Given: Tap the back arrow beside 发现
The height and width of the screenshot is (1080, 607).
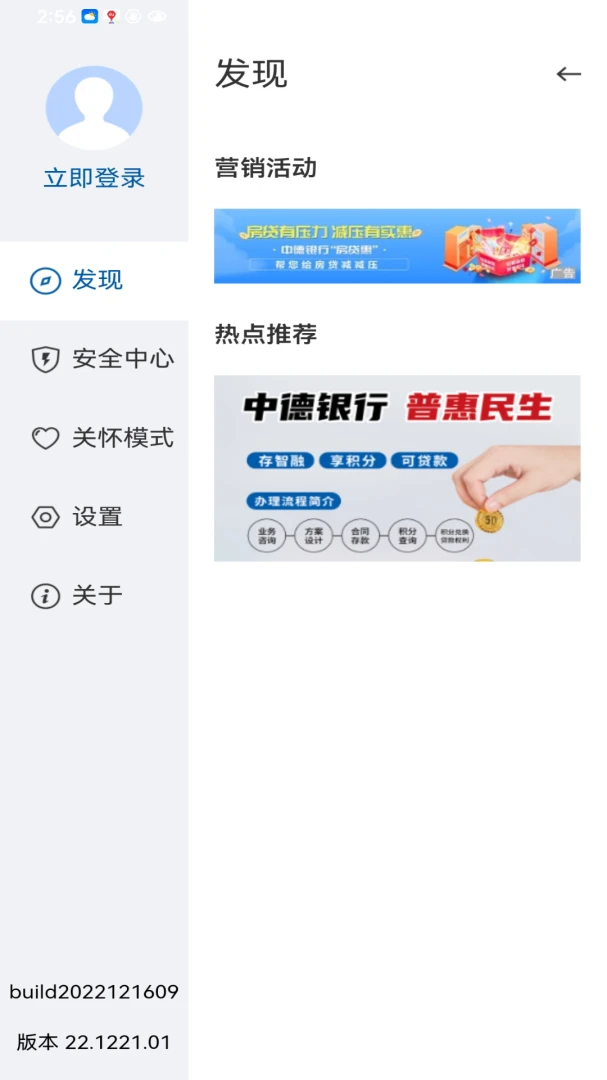Looking at the screenshot, I should click(x=568, y=74).
